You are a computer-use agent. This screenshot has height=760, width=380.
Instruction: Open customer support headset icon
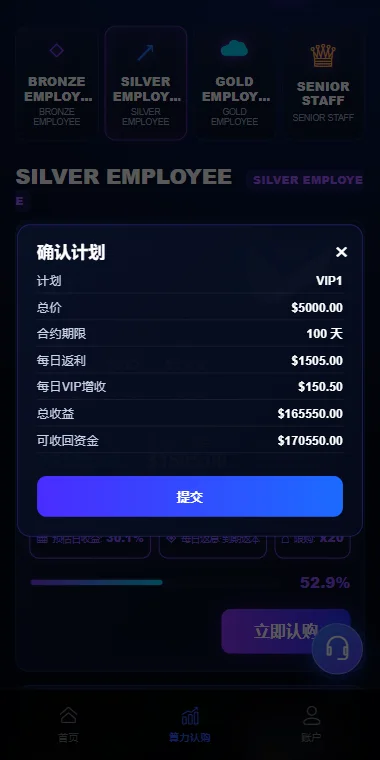[x=337, y=649]
